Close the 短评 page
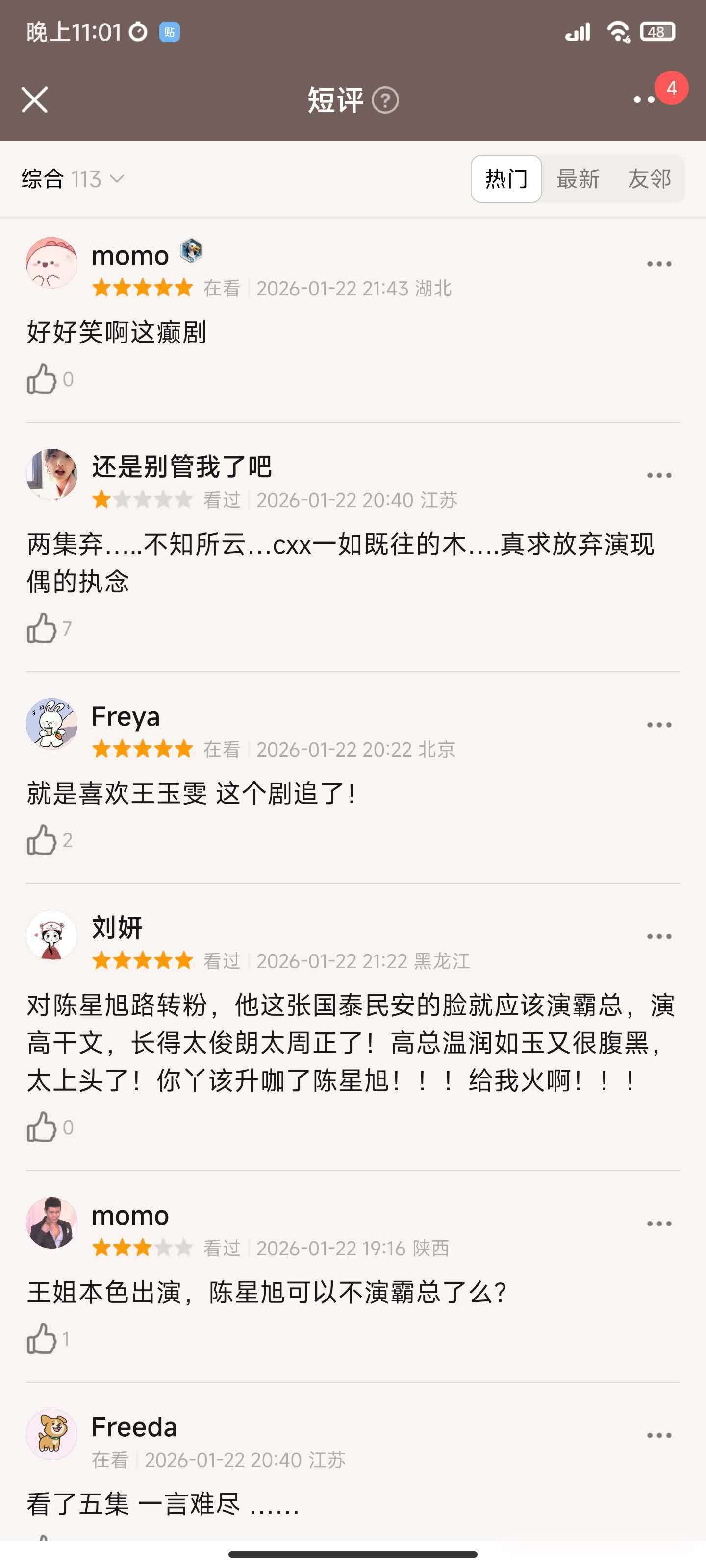706x1568 pixels. [x=35, y=100]
